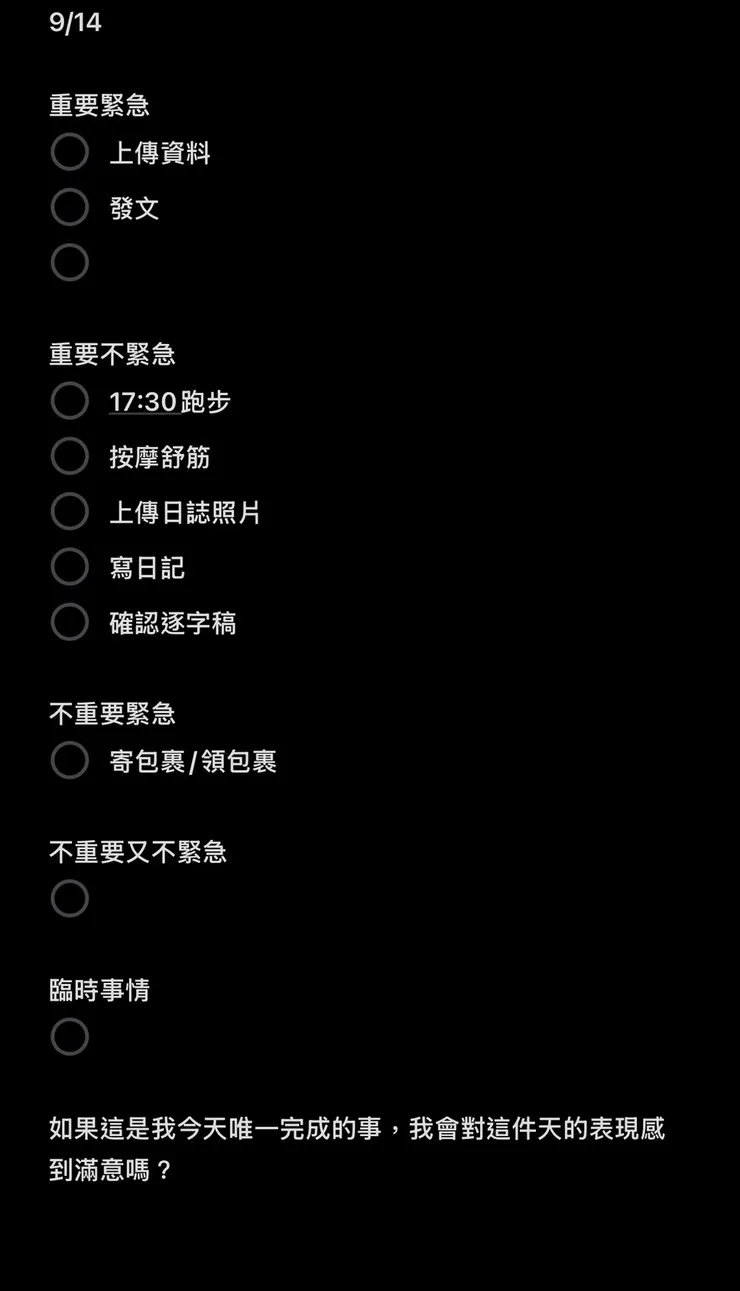Click the 9/14 page title
740x1291 pixels.
pos(72,20)
